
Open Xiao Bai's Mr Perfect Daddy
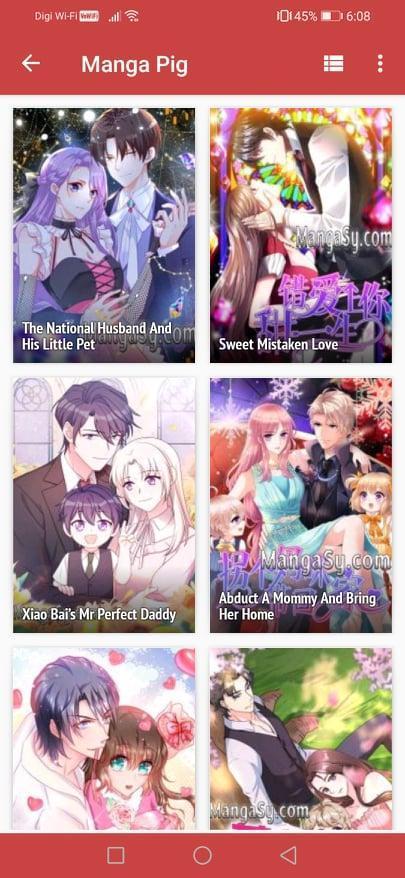(104, 505)
